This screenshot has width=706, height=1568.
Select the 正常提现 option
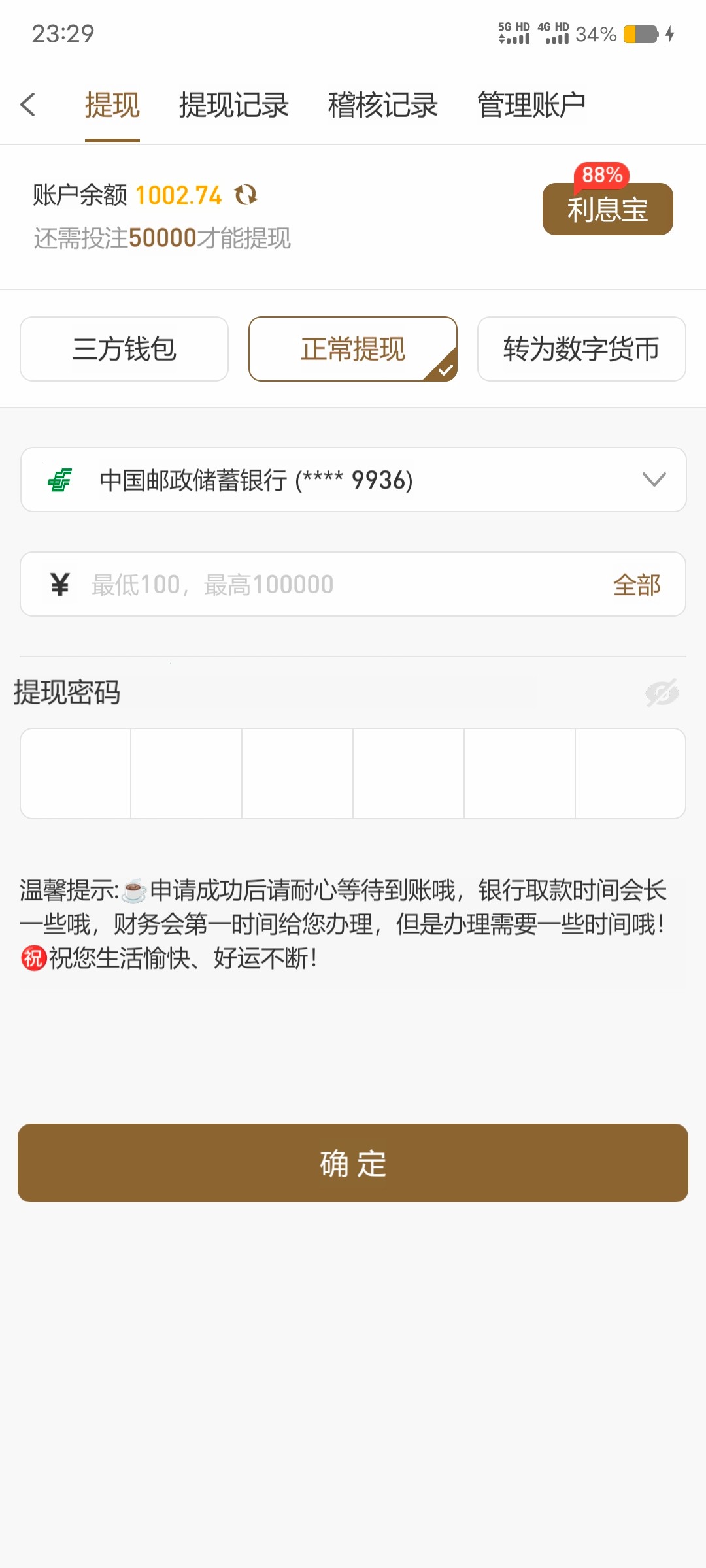click(353, 349)
